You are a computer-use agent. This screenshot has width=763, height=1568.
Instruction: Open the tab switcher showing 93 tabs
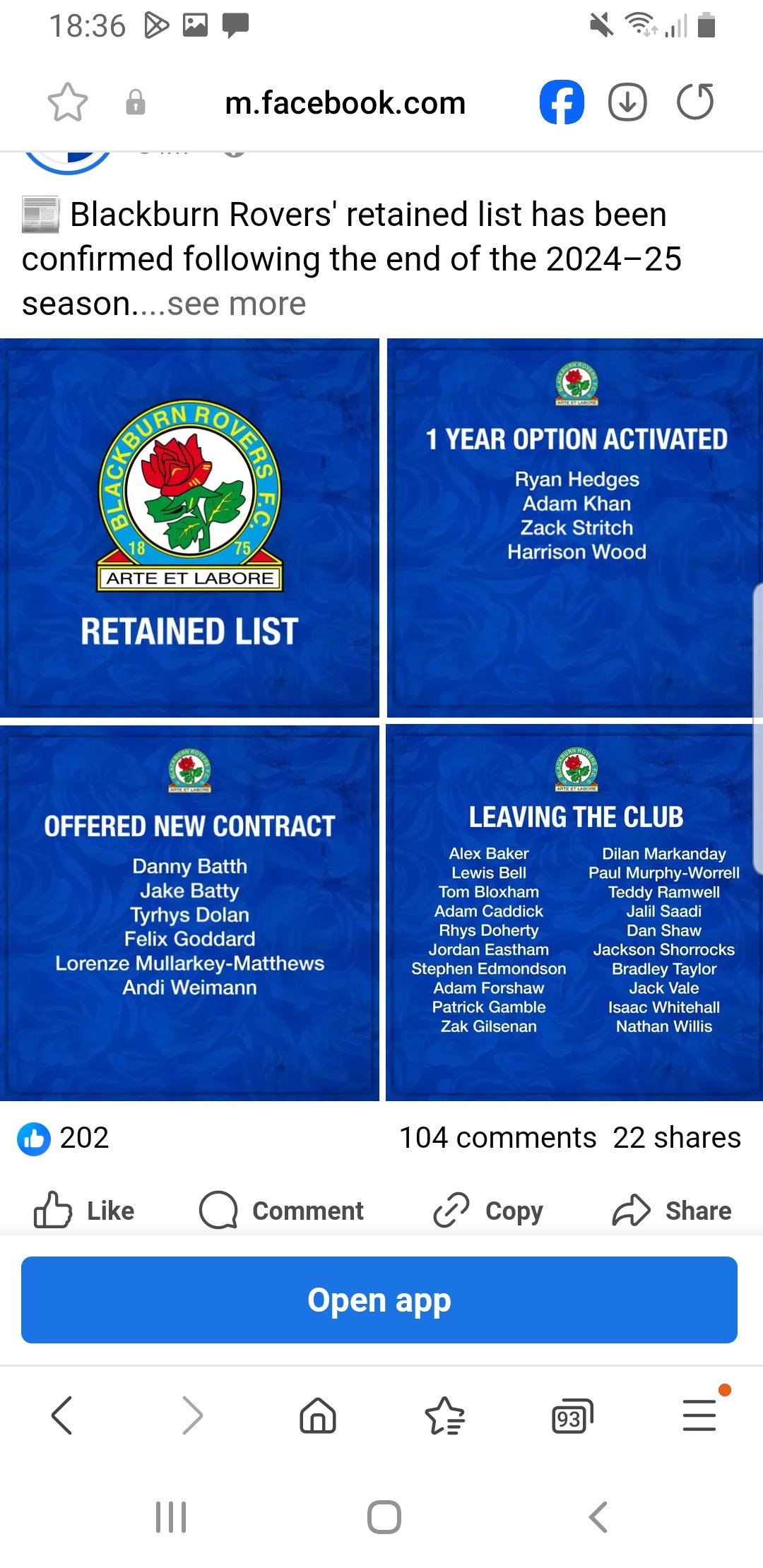tap(572, 1415)
